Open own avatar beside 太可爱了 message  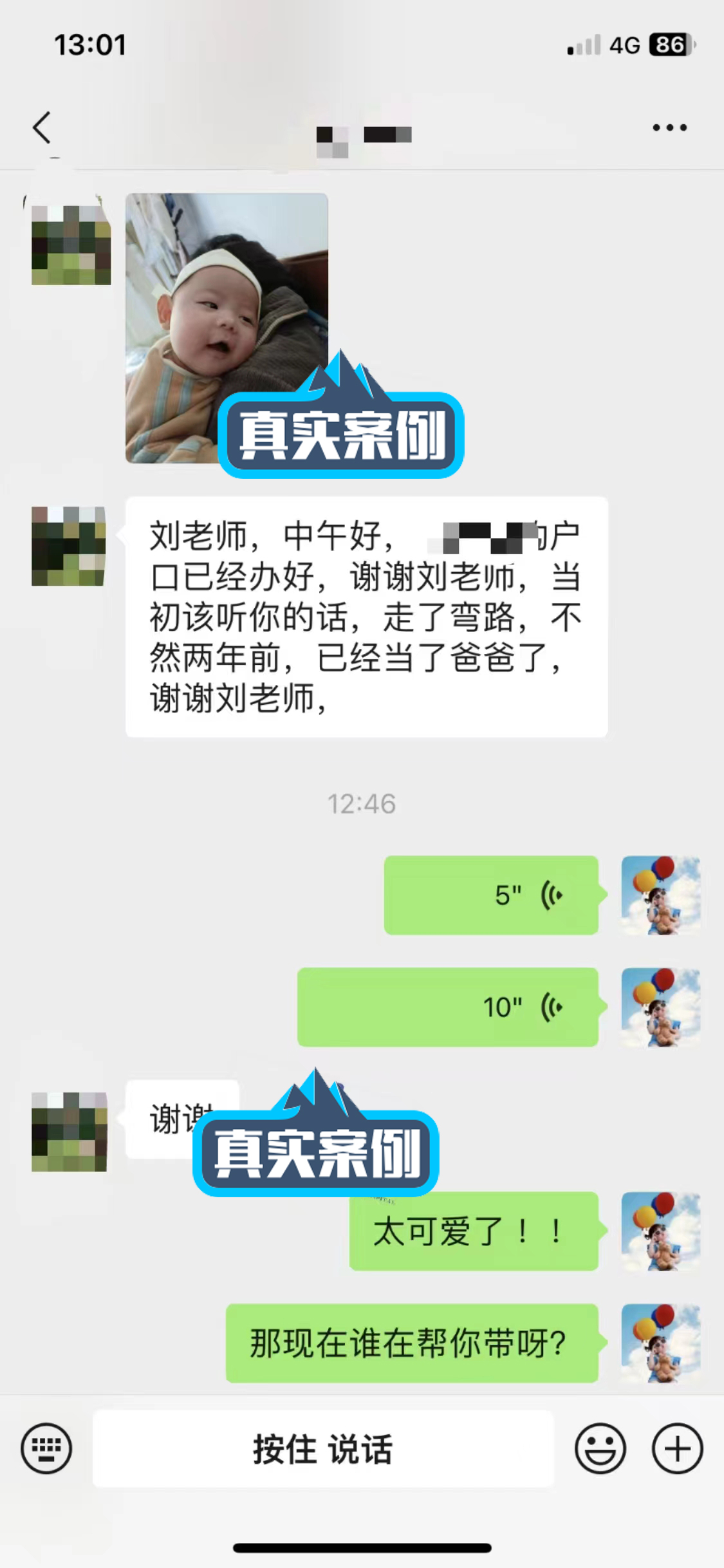coord(660,1231)
